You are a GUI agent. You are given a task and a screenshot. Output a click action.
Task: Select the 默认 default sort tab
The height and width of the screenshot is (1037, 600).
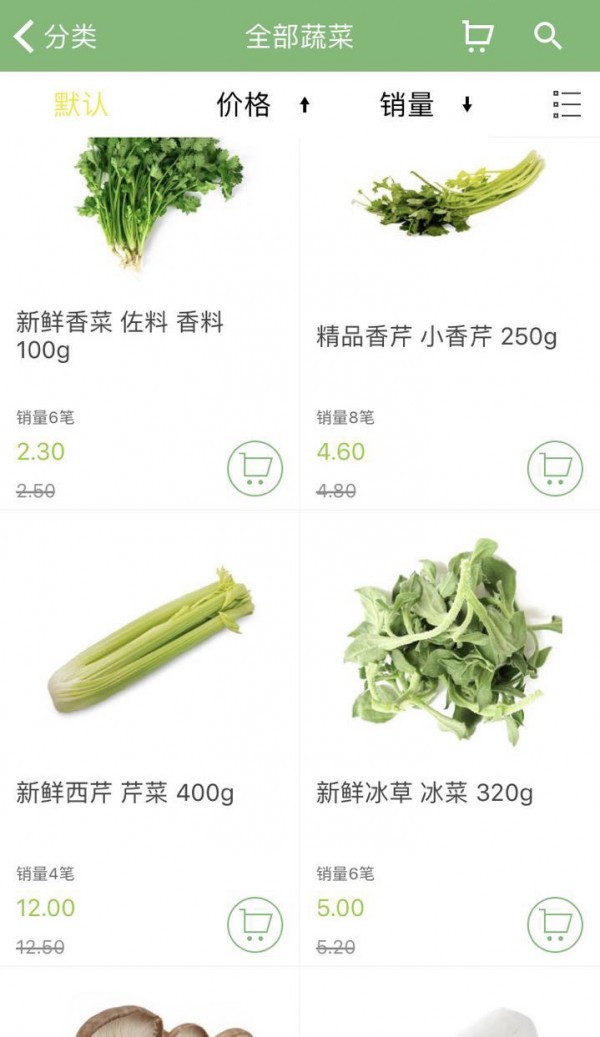tap(81, 104)
